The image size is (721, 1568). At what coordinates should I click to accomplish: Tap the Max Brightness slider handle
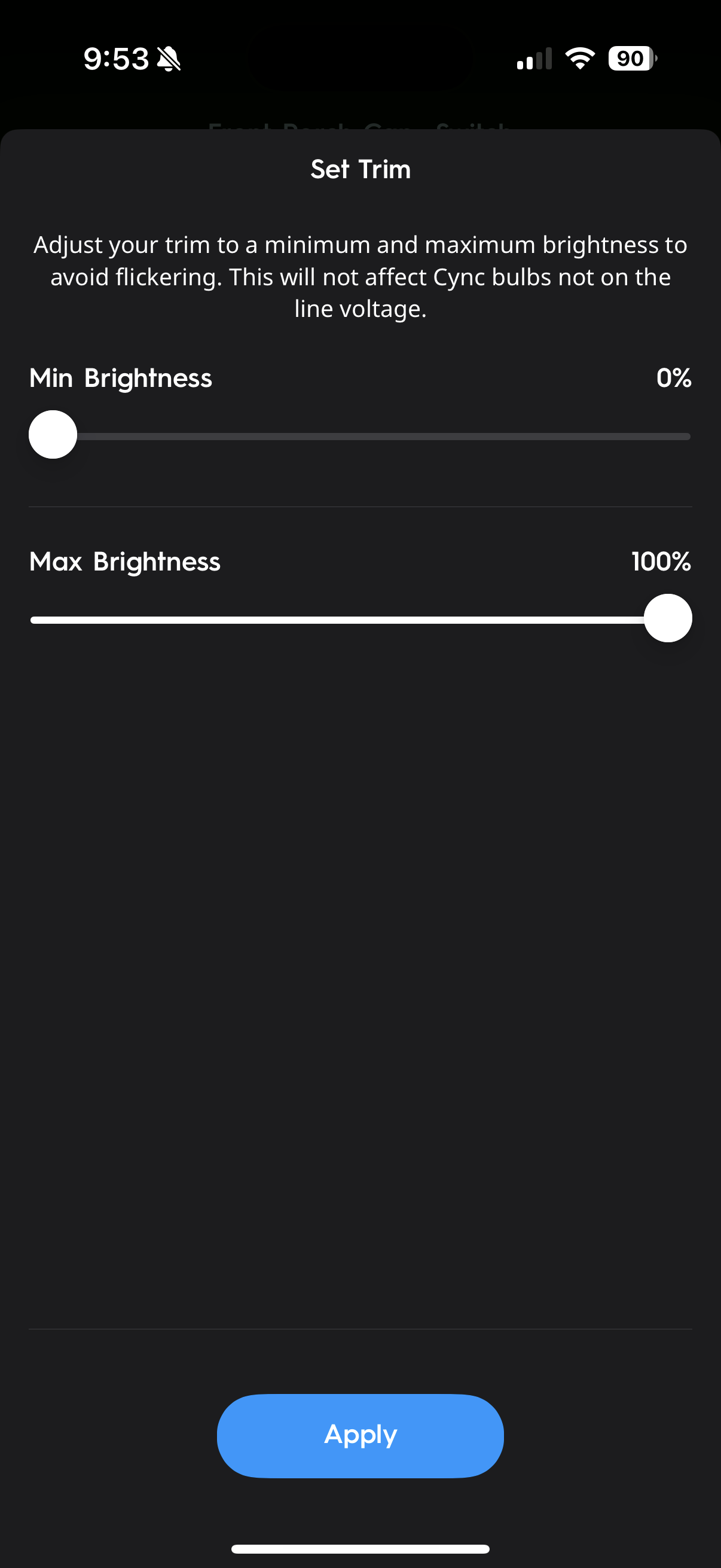[x=667, y=618]
